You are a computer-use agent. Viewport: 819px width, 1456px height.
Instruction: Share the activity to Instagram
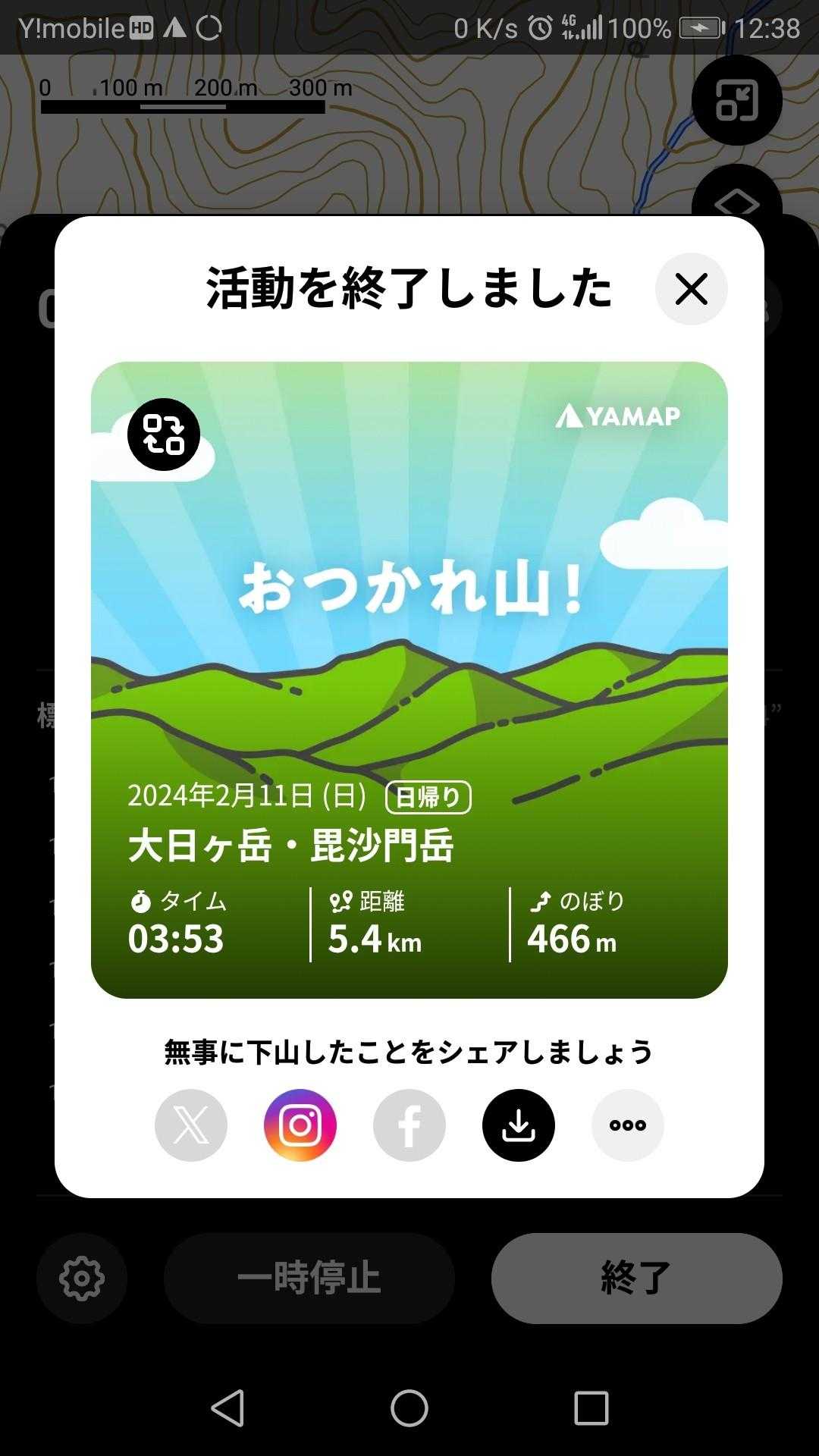[300, 1125]
